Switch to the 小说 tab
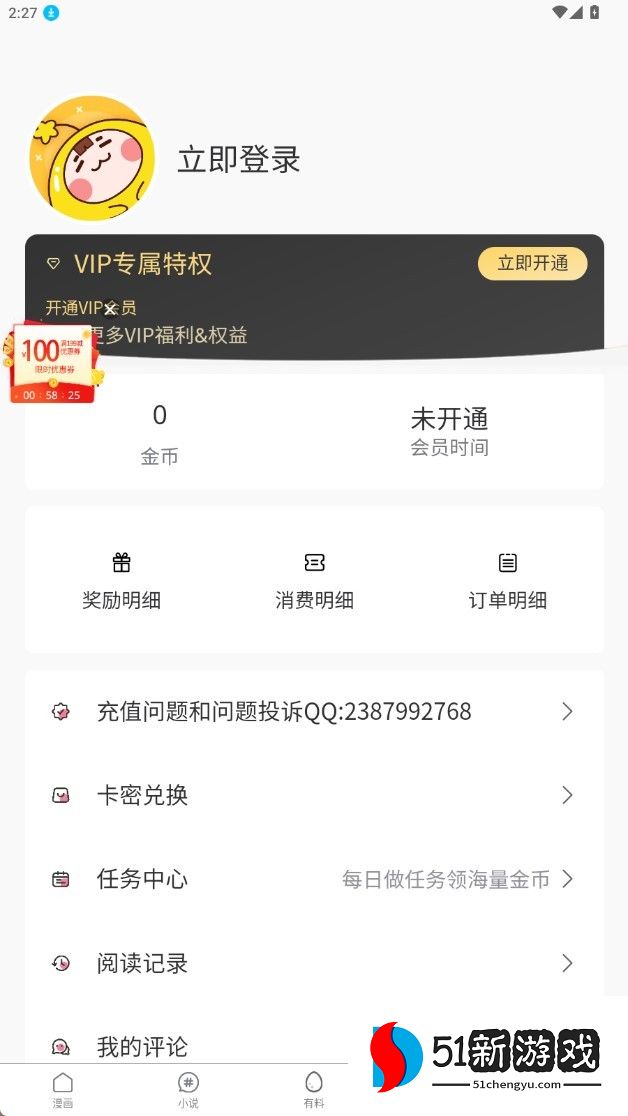 coord(188,1089)
